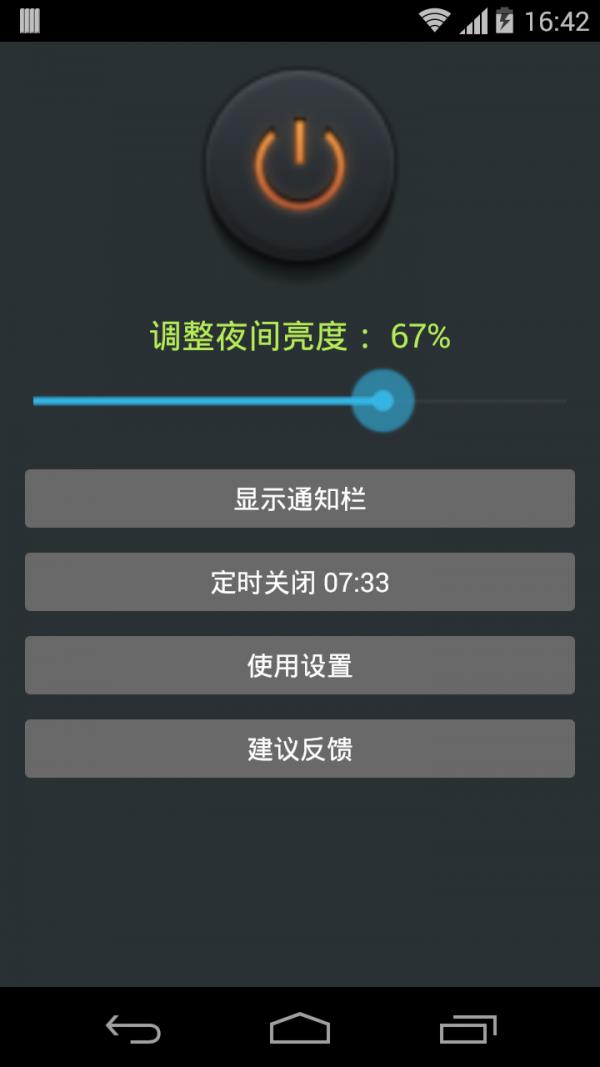
Task: Return to the home screen
Action: 300,1028
